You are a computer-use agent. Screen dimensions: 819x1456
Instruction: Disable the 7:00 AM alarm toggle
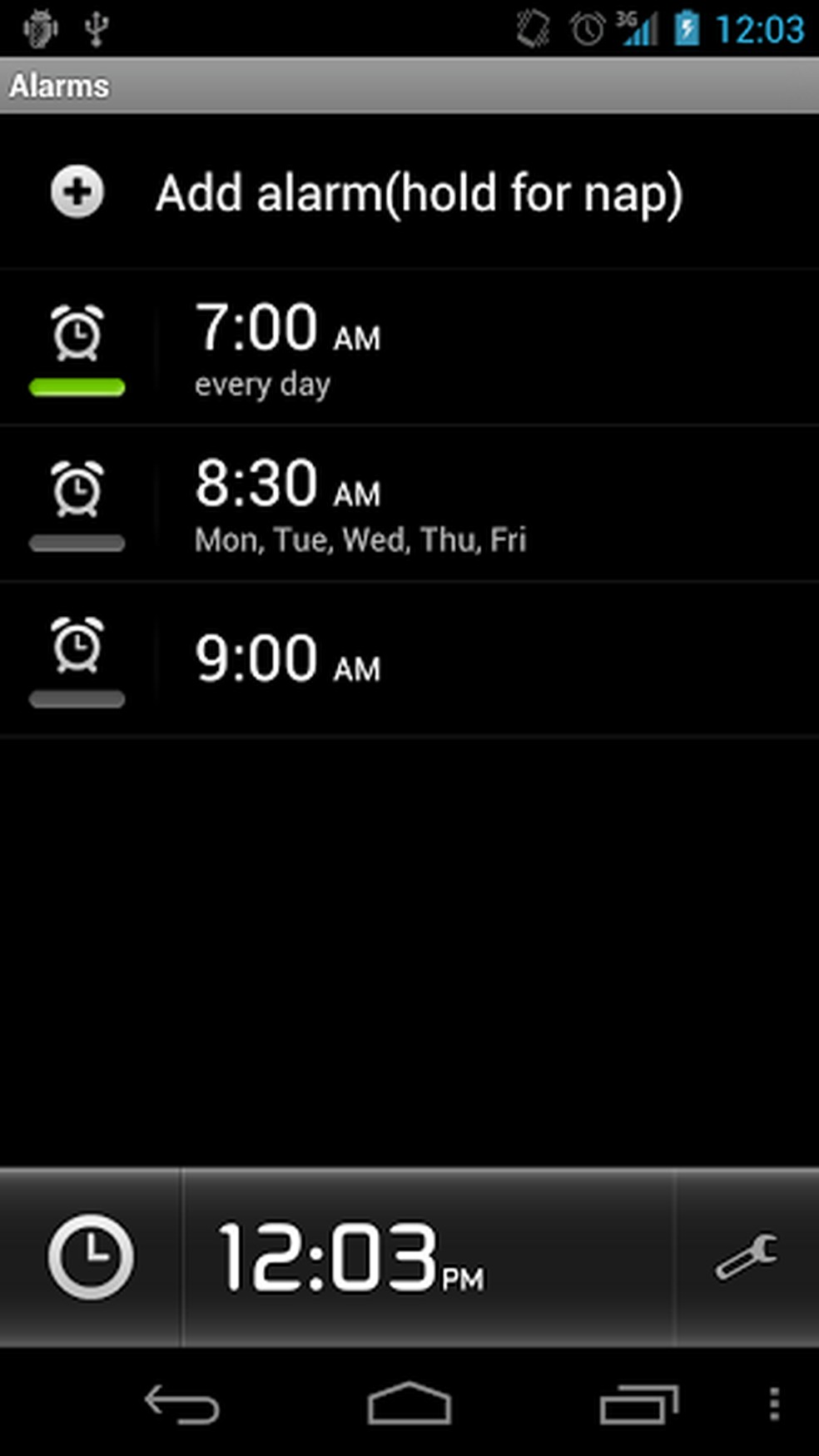[77, 348]
